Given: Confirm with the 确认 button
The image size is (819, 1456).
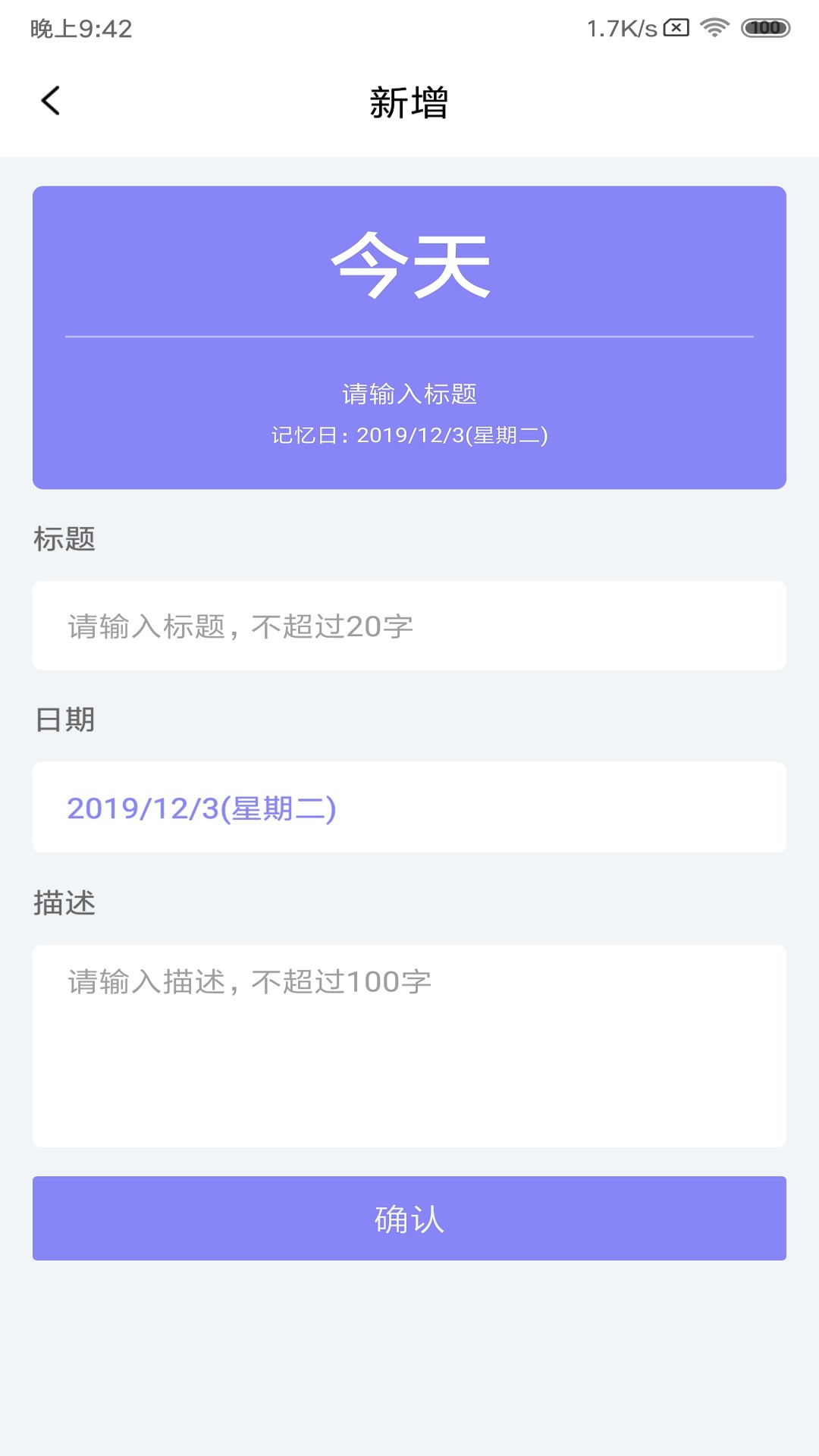Looking at the screenshot, I should click(x=409, y=1219).
